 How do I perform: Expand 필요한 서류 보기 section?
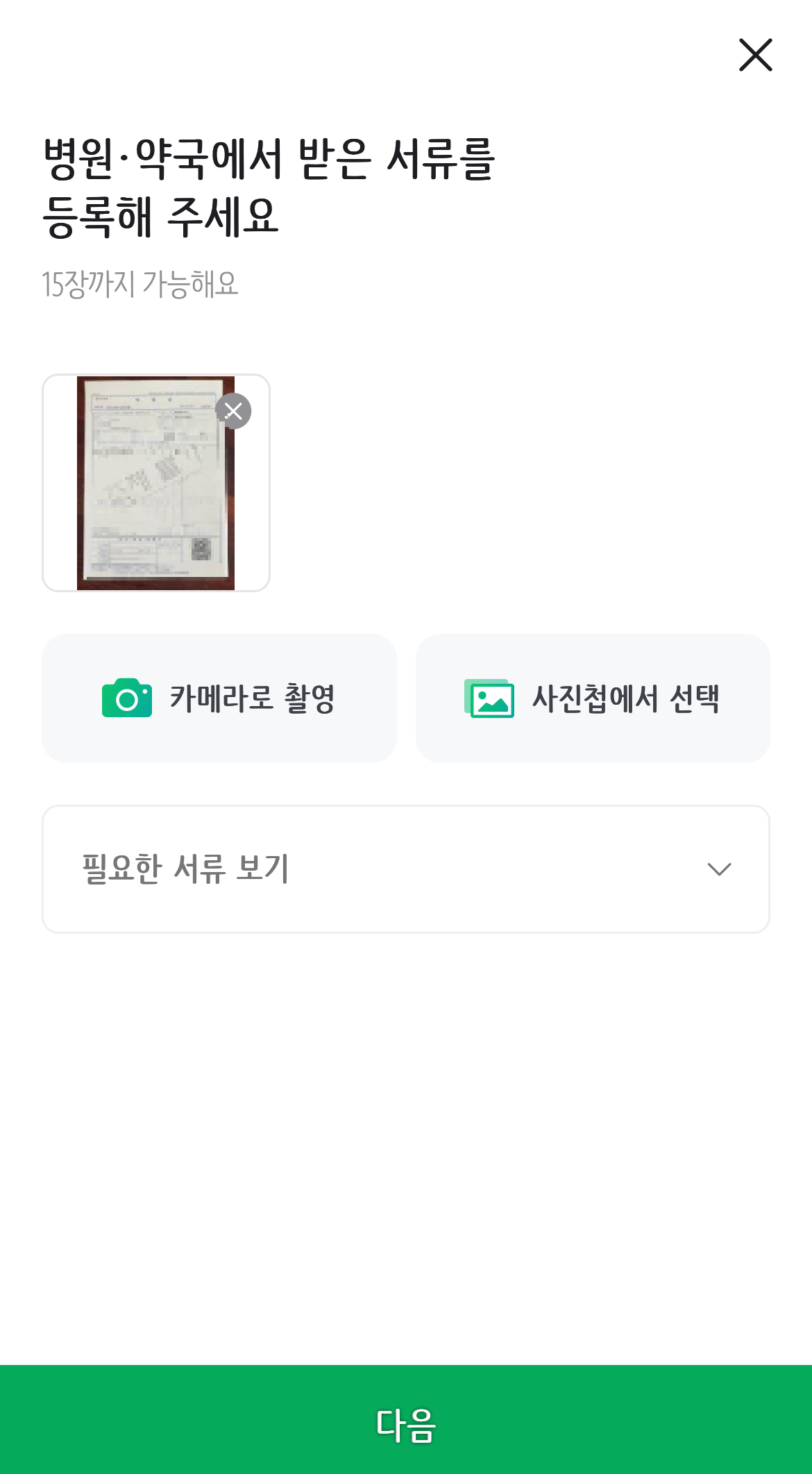(x=406, y=869)
